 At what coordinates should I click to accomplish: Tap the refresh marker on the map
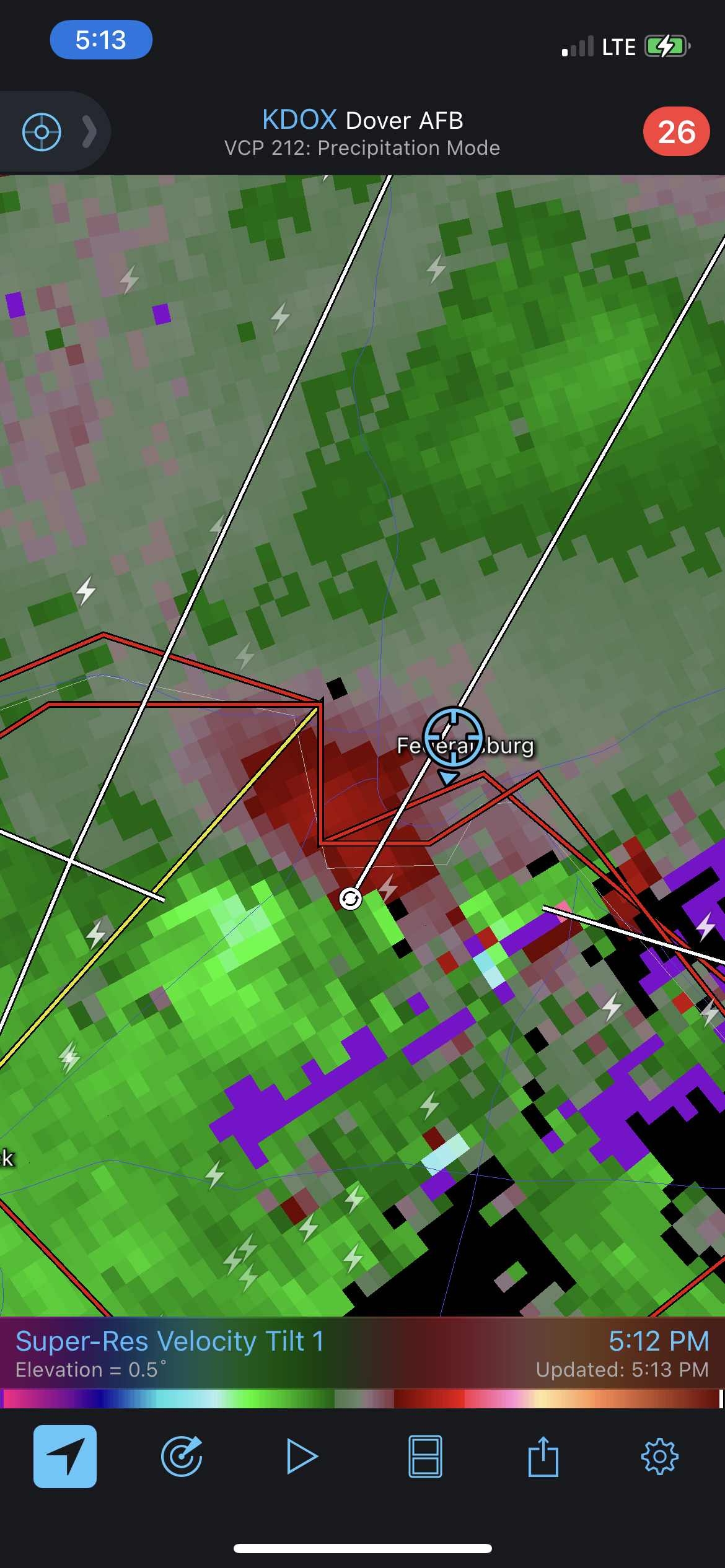pos(351,899)
